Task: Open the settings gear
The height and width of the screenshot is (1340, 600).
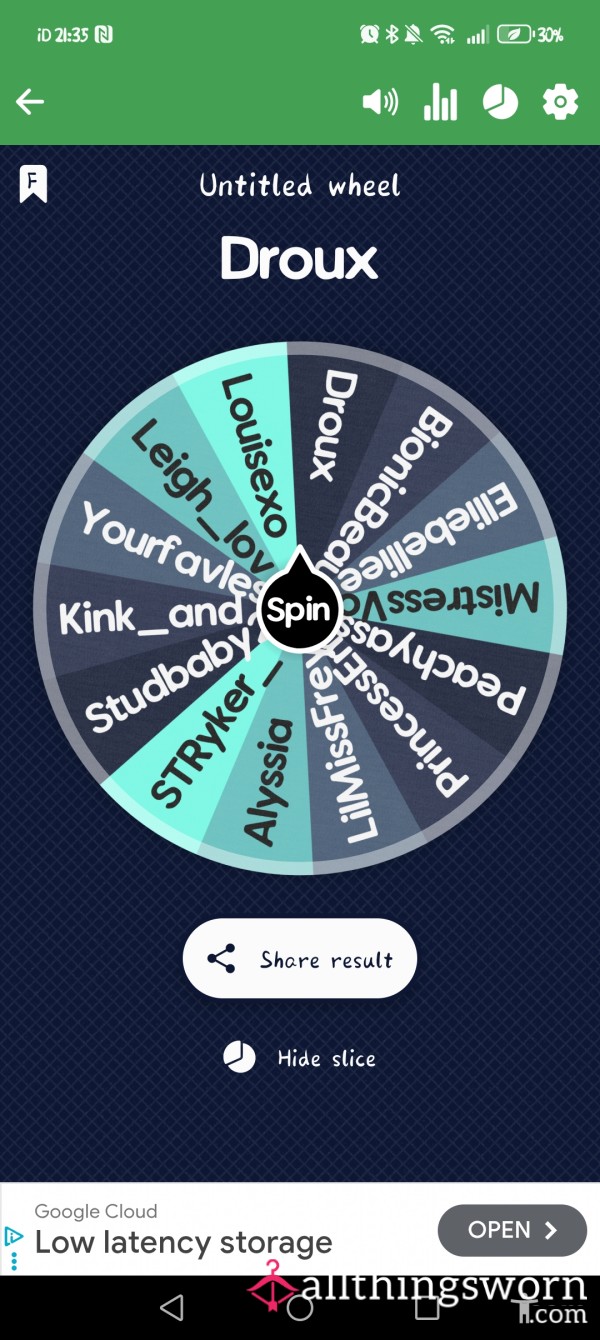Action: pos(560,101)
